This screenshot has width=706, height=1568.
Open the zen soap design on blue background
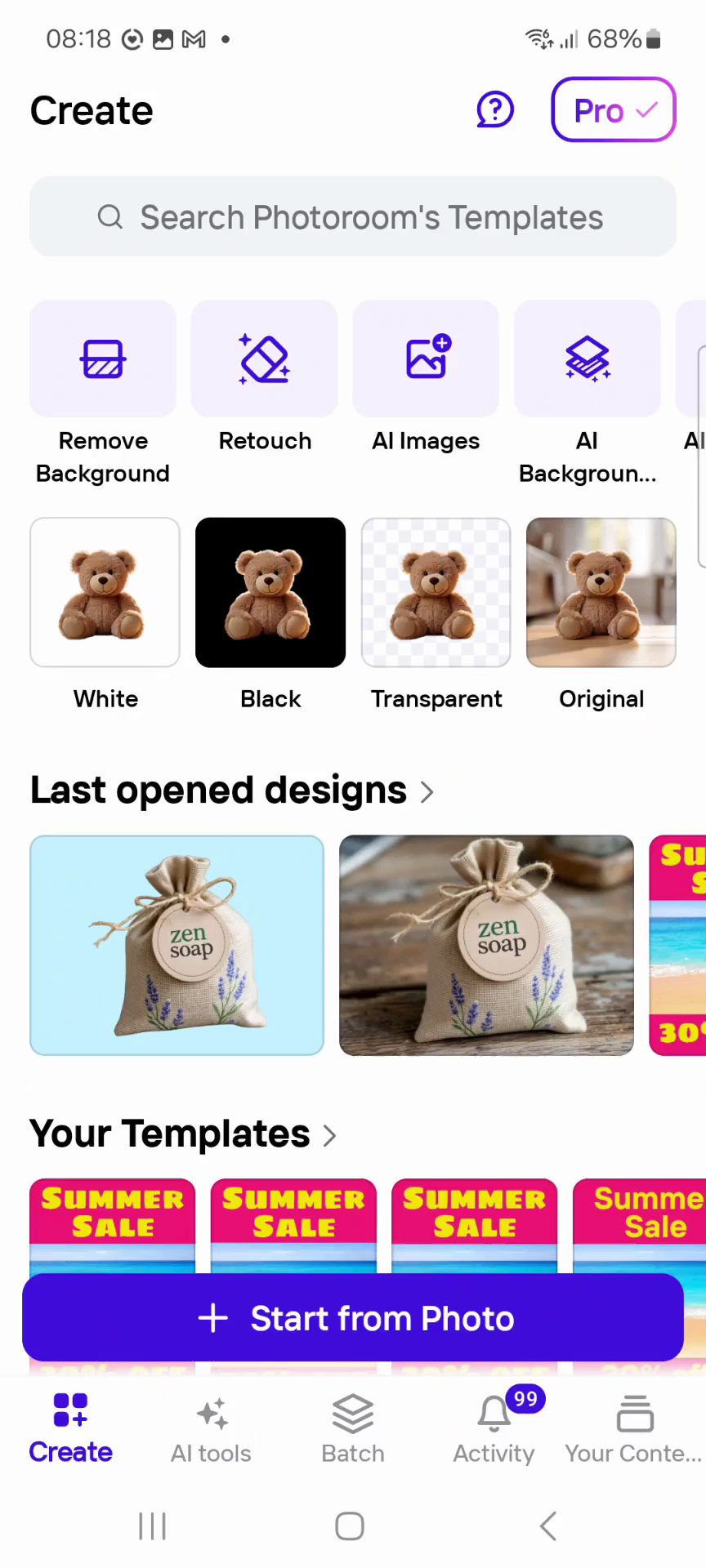[177, 946]
